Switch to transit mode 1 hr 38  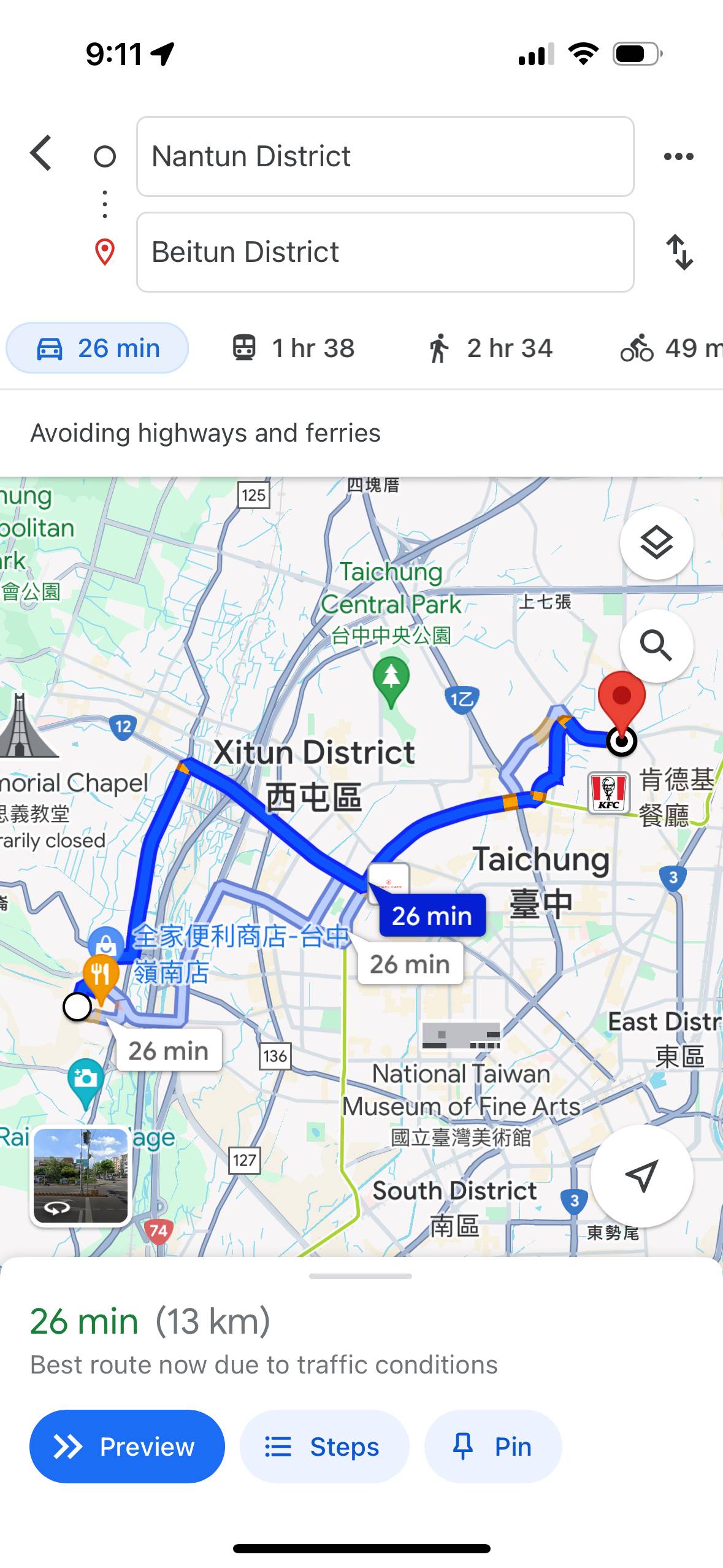tap(294, 348)
